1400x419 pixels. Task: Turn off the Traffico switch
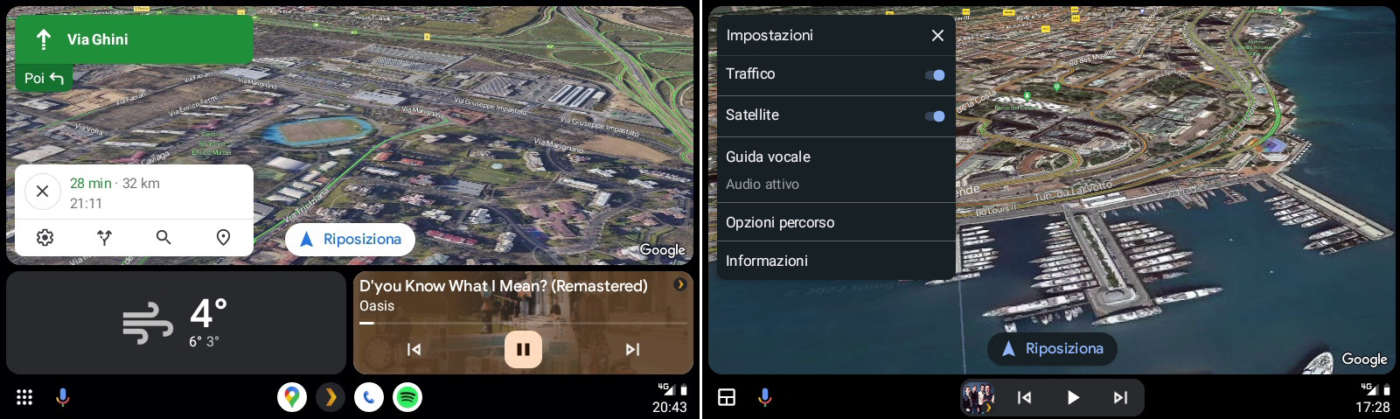coord(934,75)
